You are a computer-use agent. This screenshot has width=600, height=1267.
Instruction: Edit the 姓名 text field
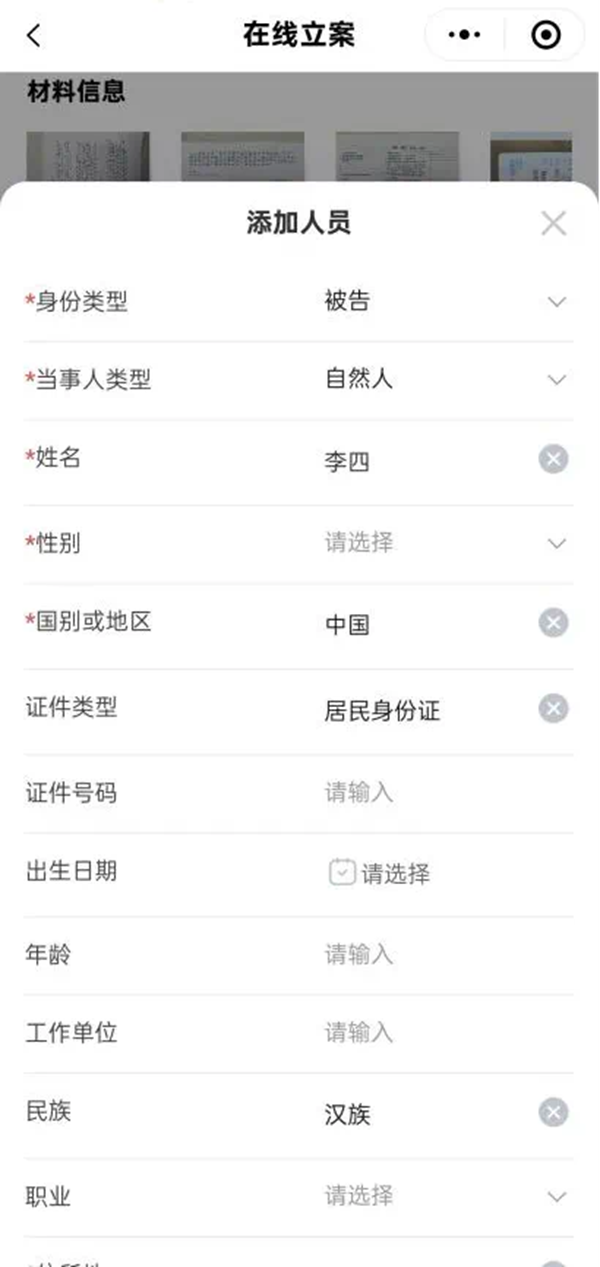tap(420, 462)
